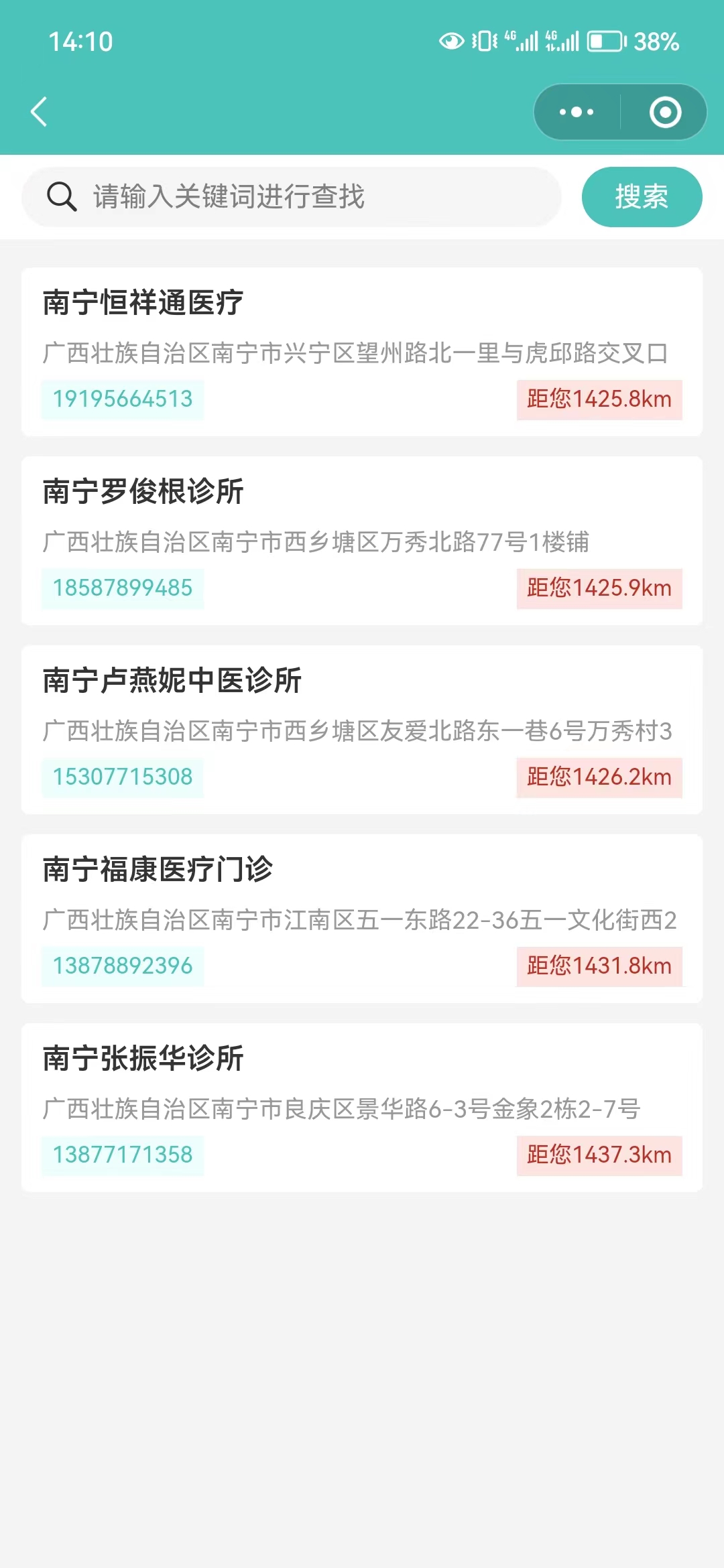Tap distance tag 距您1425.8km
Screen dimensions: 724x1568
pos(599,399)
